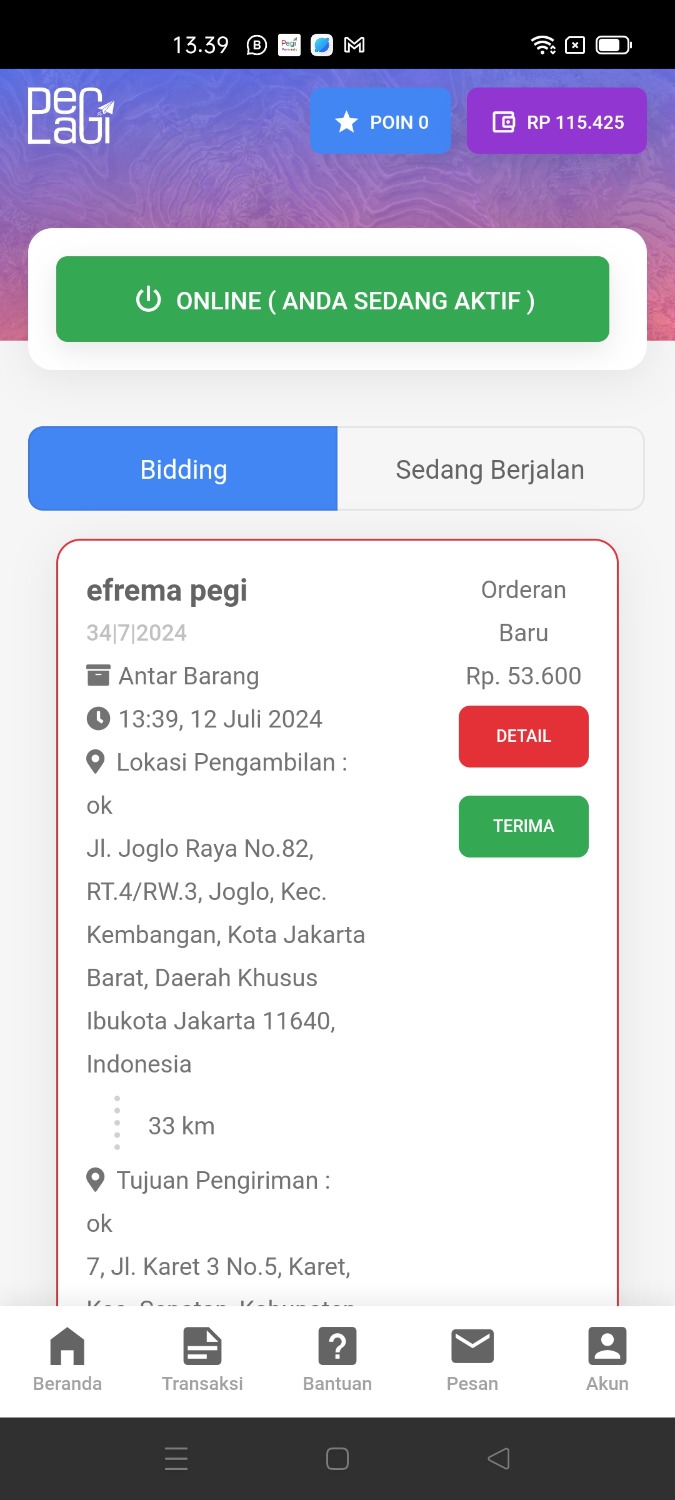Toggle the ONLINE active status button
Viewport: 675px width, 1500px height.
(333, 300)
